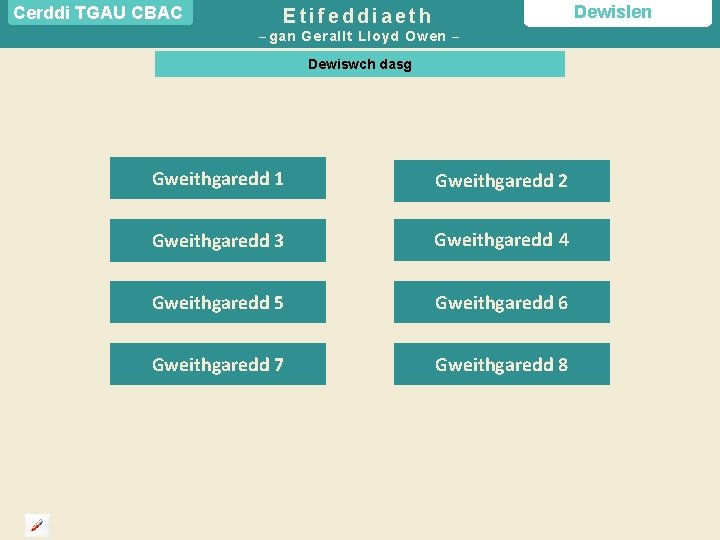Tap the Cerddi TGAU CBAC button
The image size is (720, 540).
[100, 12]
